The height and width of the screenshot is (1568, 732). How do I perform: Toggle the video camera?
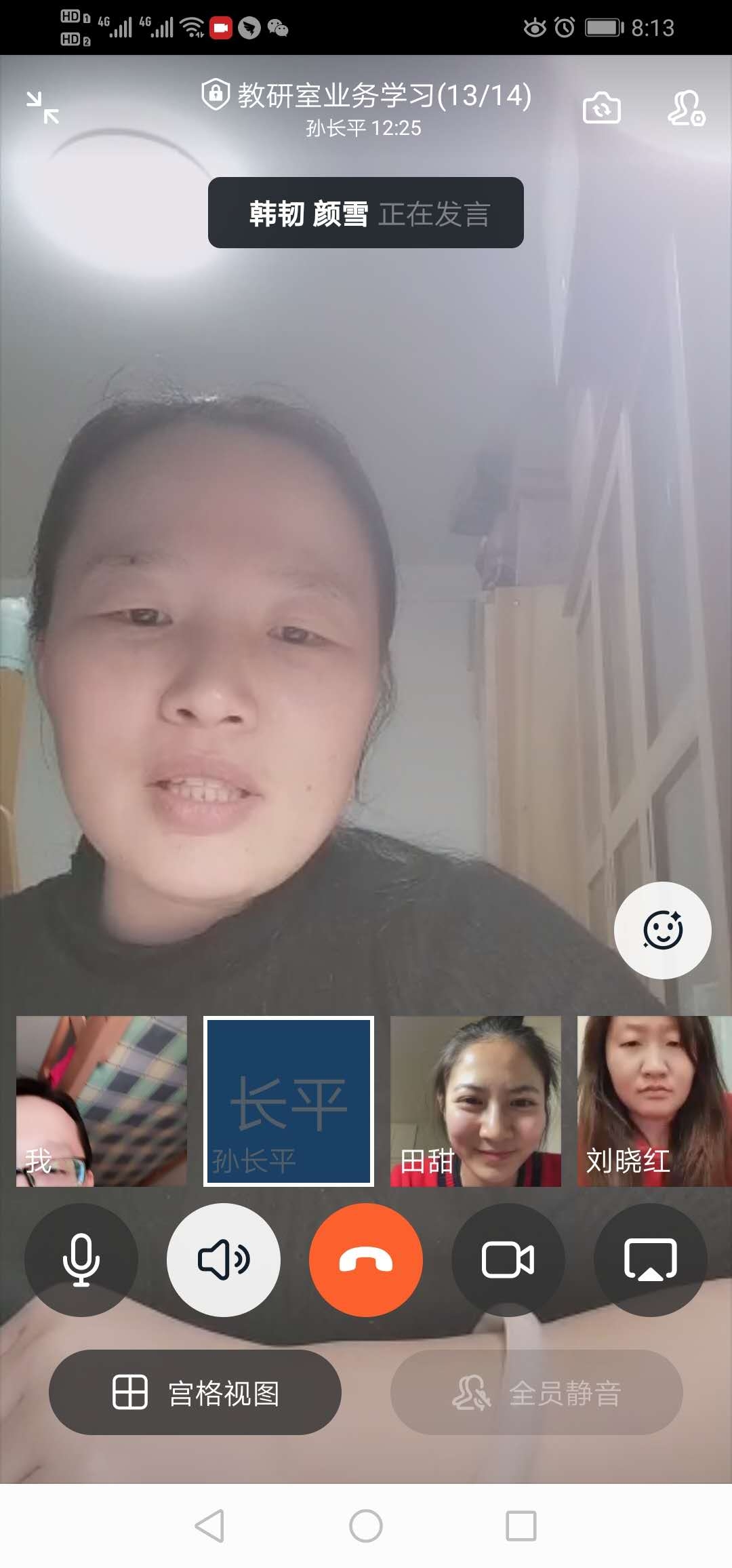pyautogui.click(x=508, y=1259)
